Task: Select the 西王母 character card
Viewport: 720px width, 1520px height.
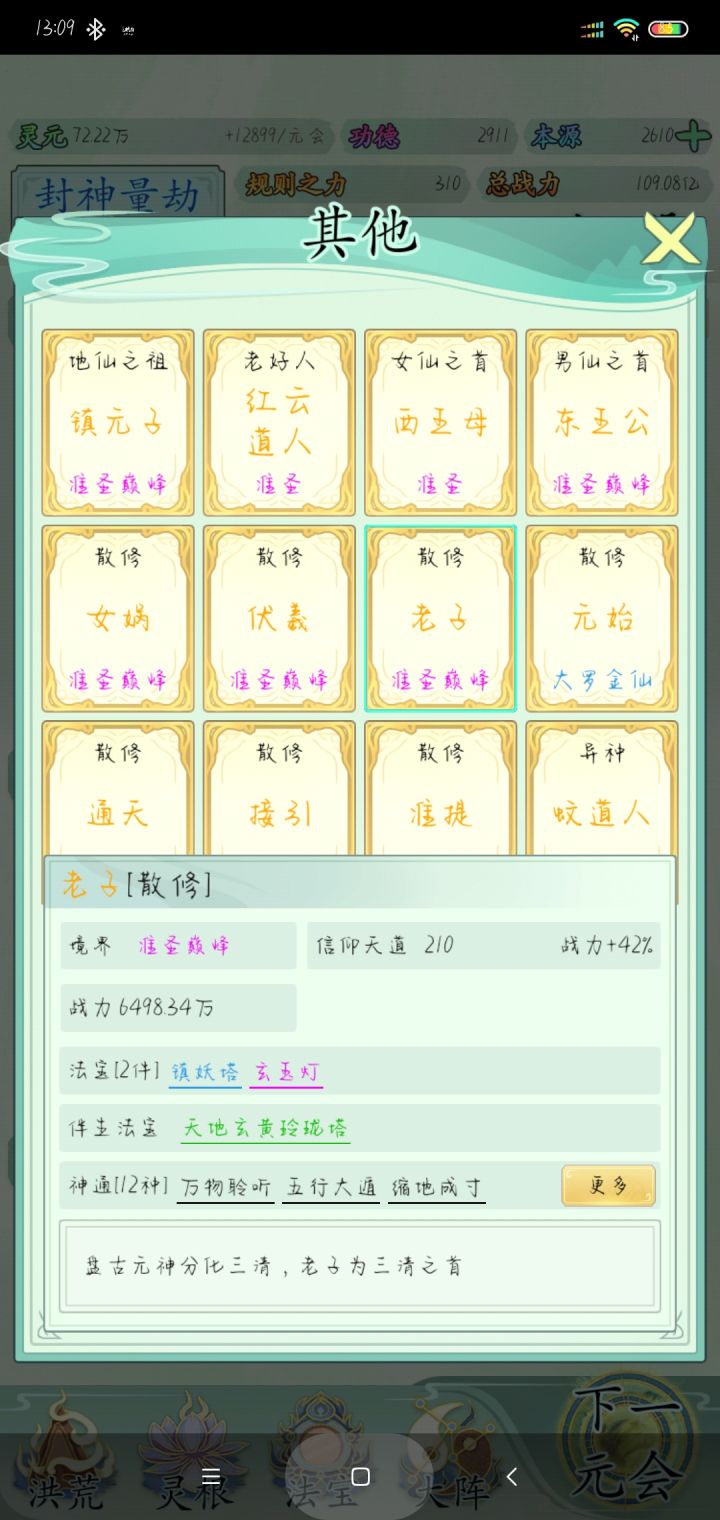Action: point(440,423)
